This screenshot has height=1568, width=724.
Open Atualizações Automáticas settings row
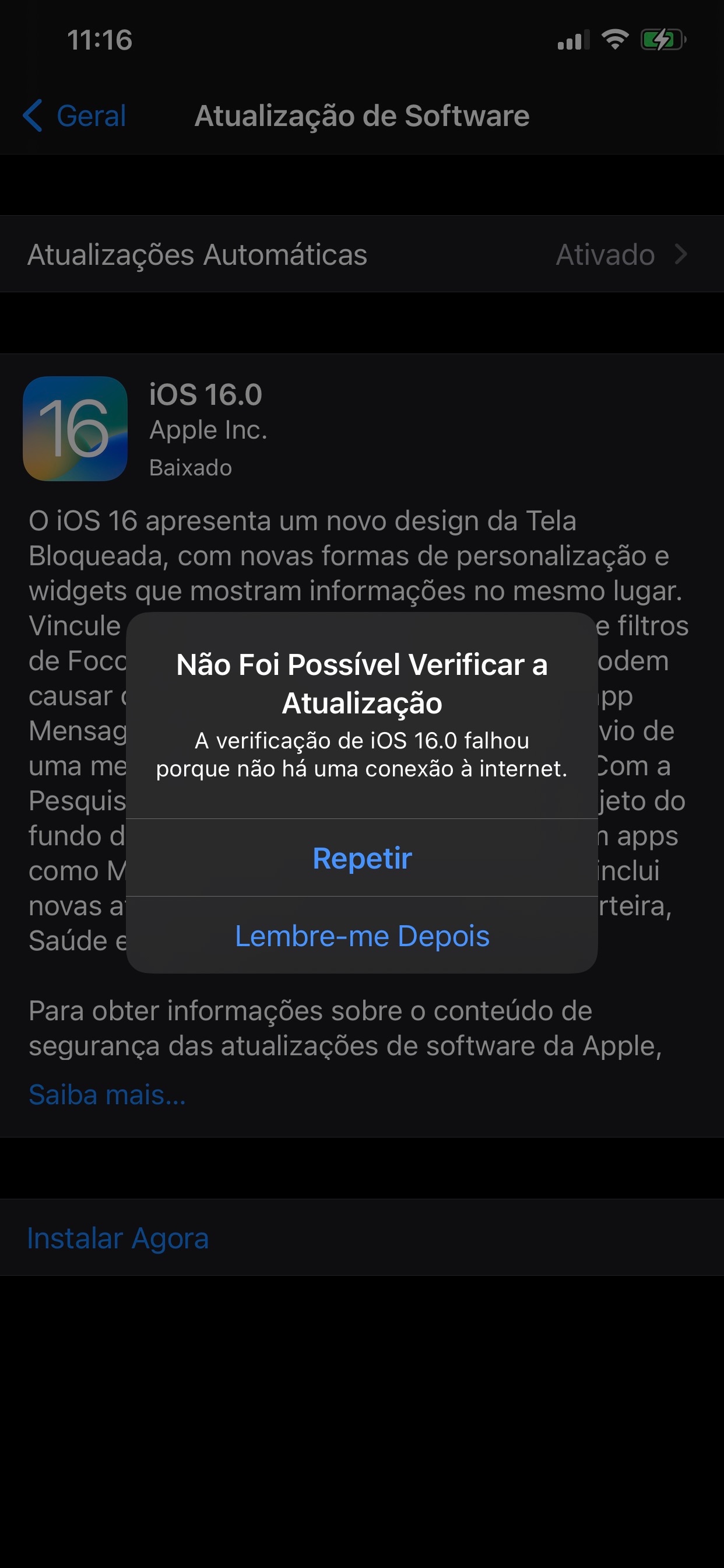click(362, 254)
